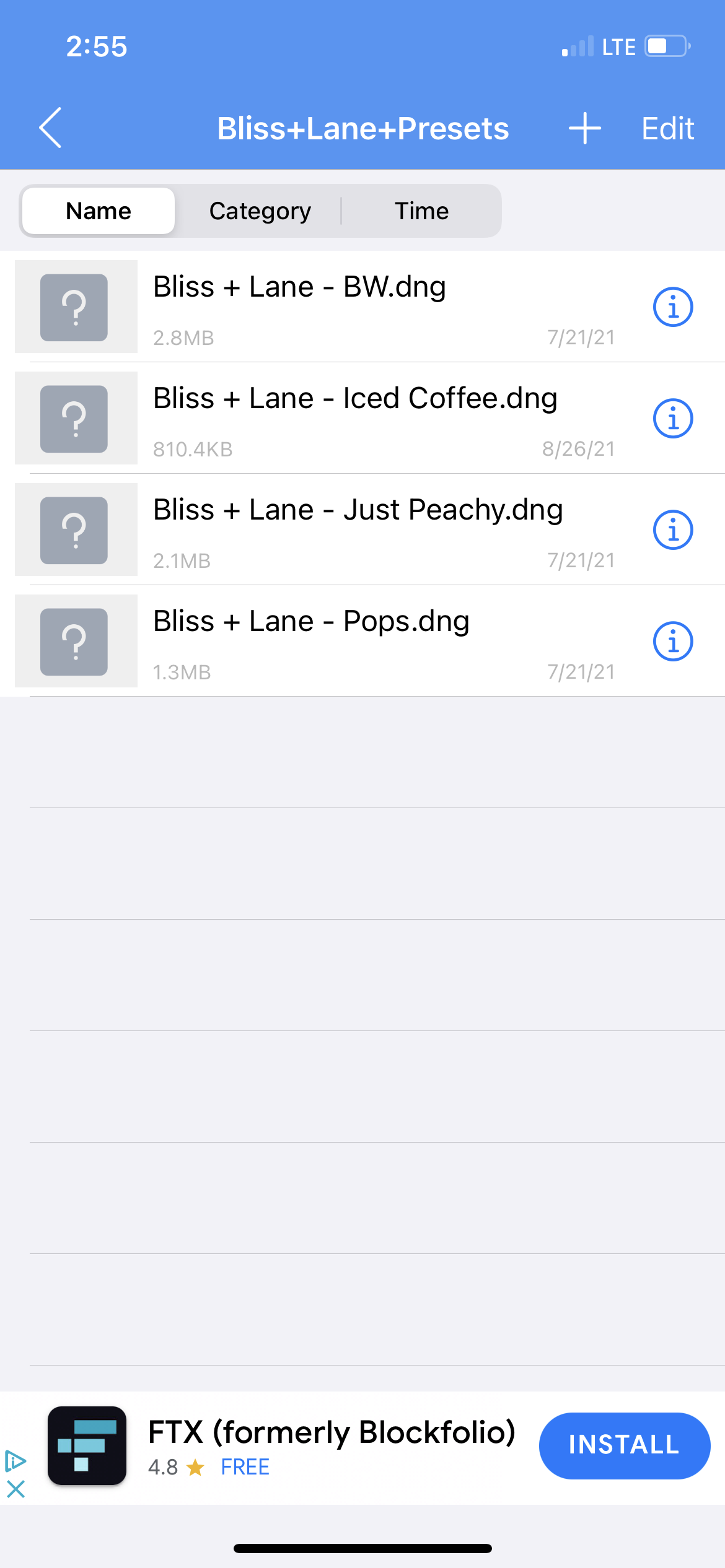Switch to Category sorting
725x1568 pixels.
(x=260, y=211)
